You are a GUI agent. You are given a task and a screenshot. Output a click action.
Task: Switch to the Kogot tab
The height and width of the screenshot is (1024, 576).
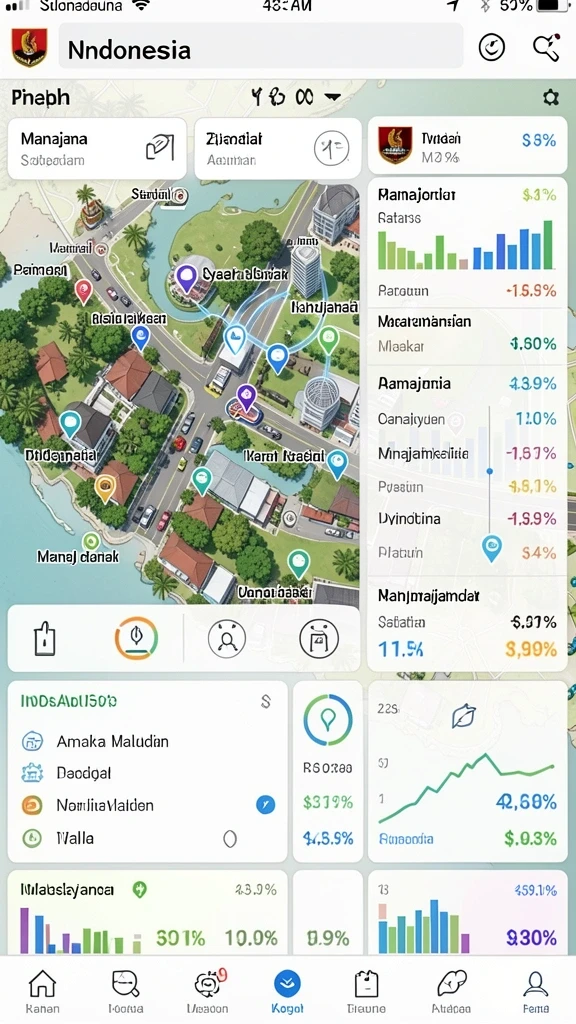287,991
